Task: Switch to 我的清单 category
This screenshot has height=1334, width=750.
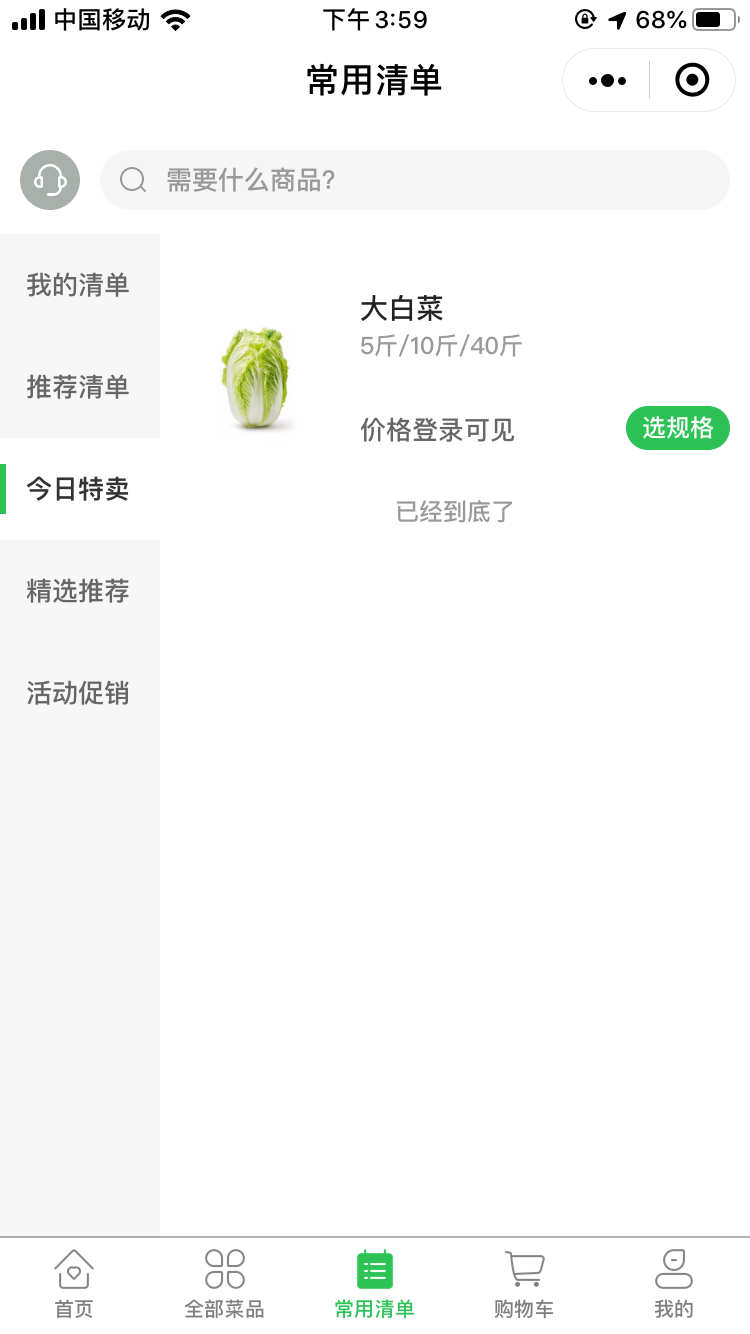Action: tap(78, 285)
